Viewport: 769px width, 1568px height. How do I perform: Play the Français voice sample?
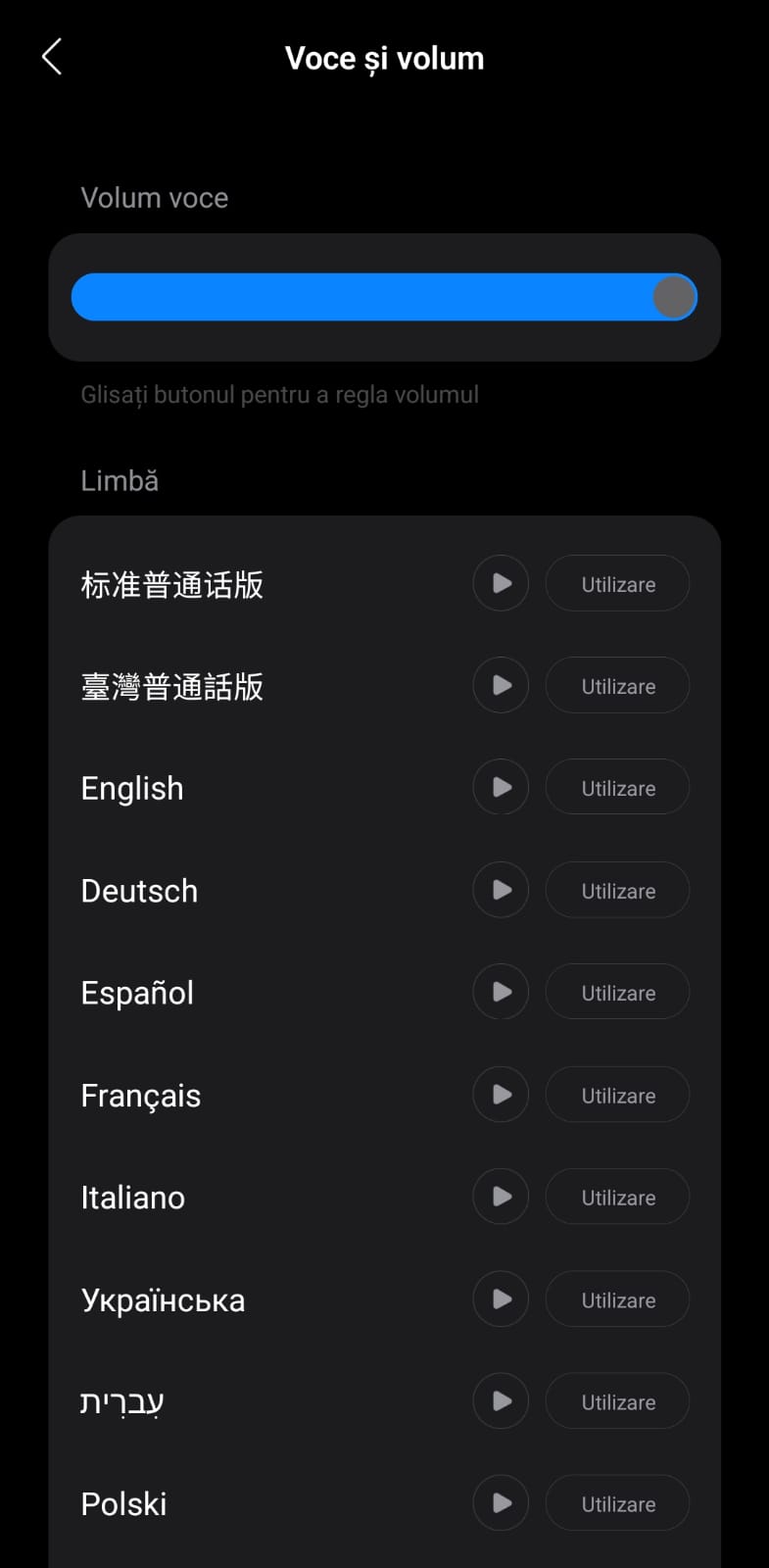point(501,1095)
